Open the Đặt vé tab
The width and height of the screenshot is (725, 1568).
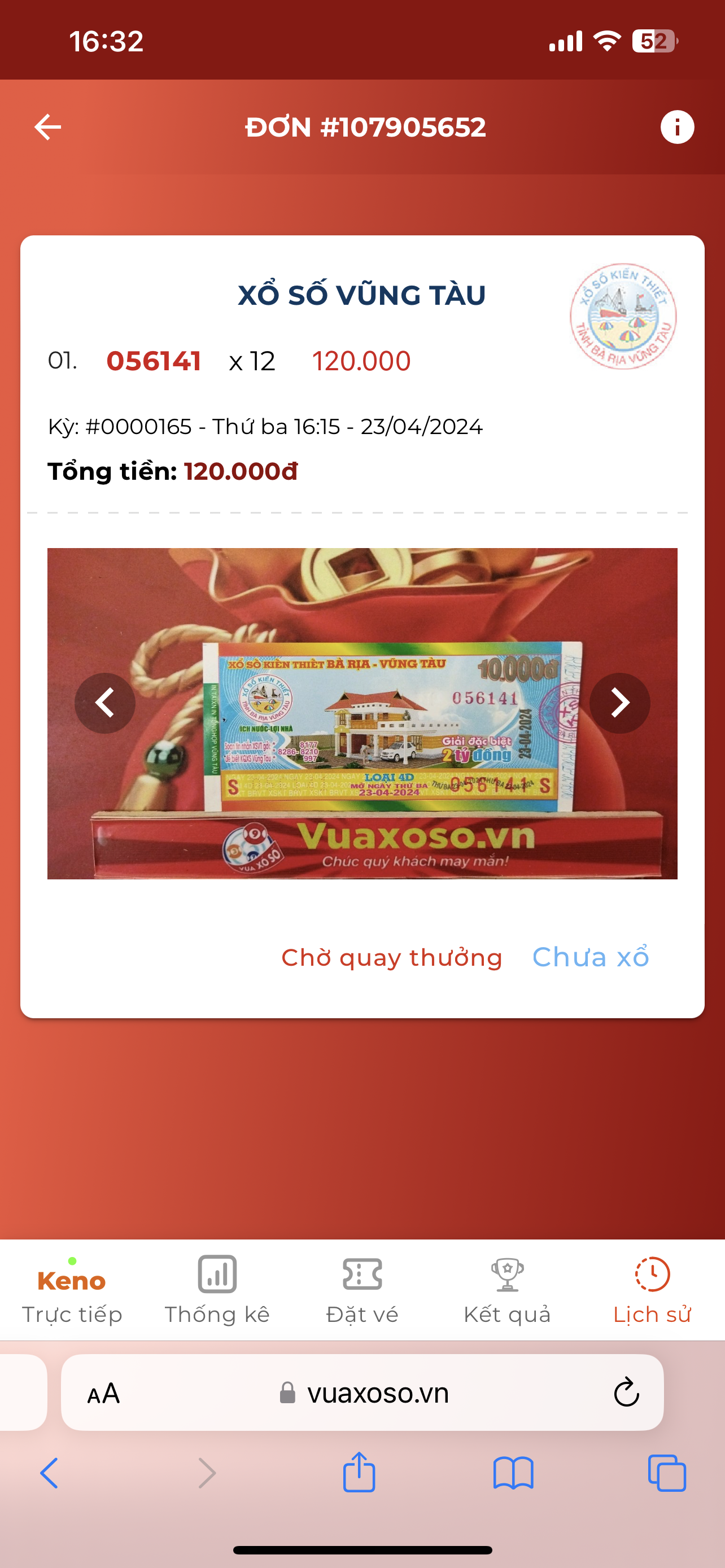click(362, 1290)
